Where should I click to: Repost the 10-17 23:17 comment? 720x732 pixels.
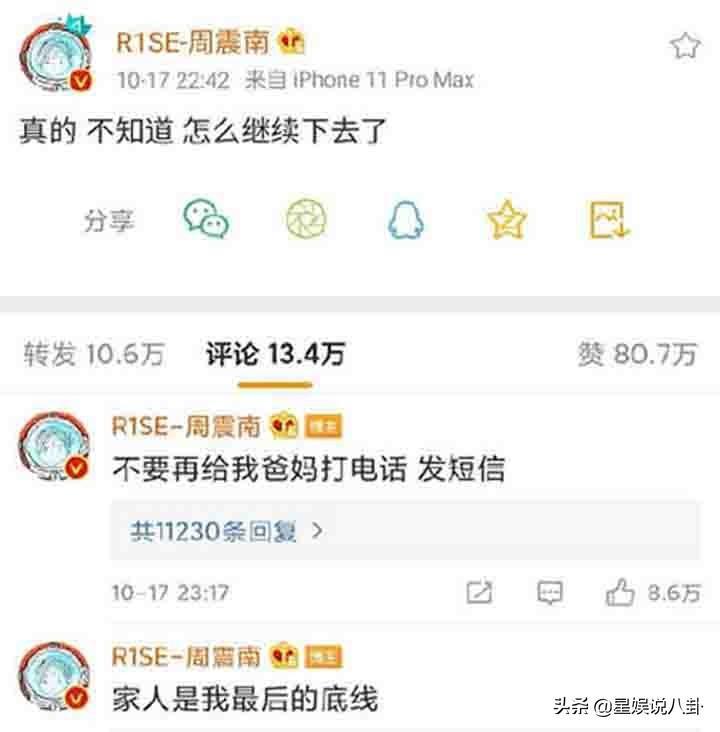click(479, 592)
